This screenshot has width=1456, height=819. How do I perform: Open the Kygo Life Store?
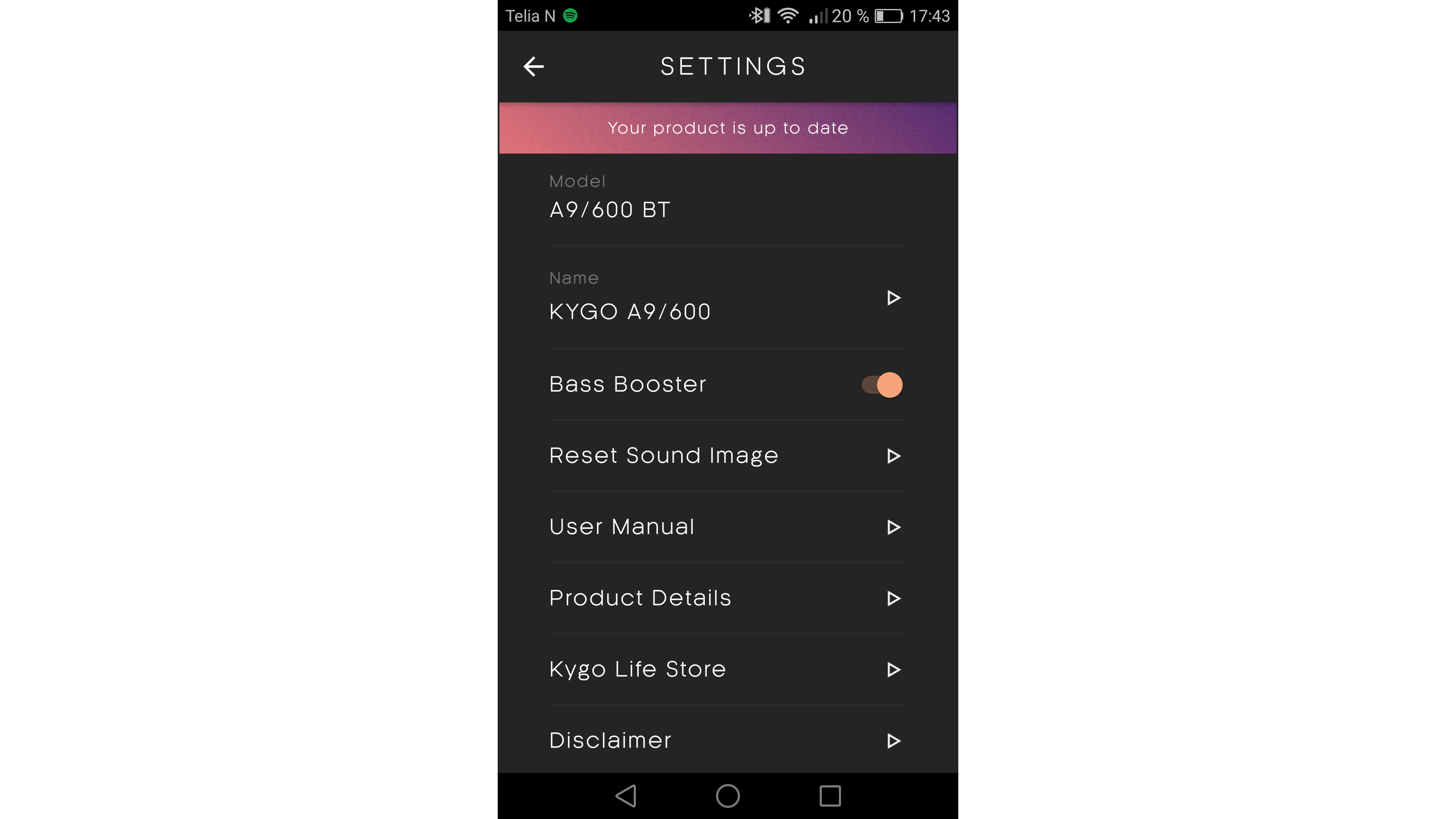click(727, 670)
